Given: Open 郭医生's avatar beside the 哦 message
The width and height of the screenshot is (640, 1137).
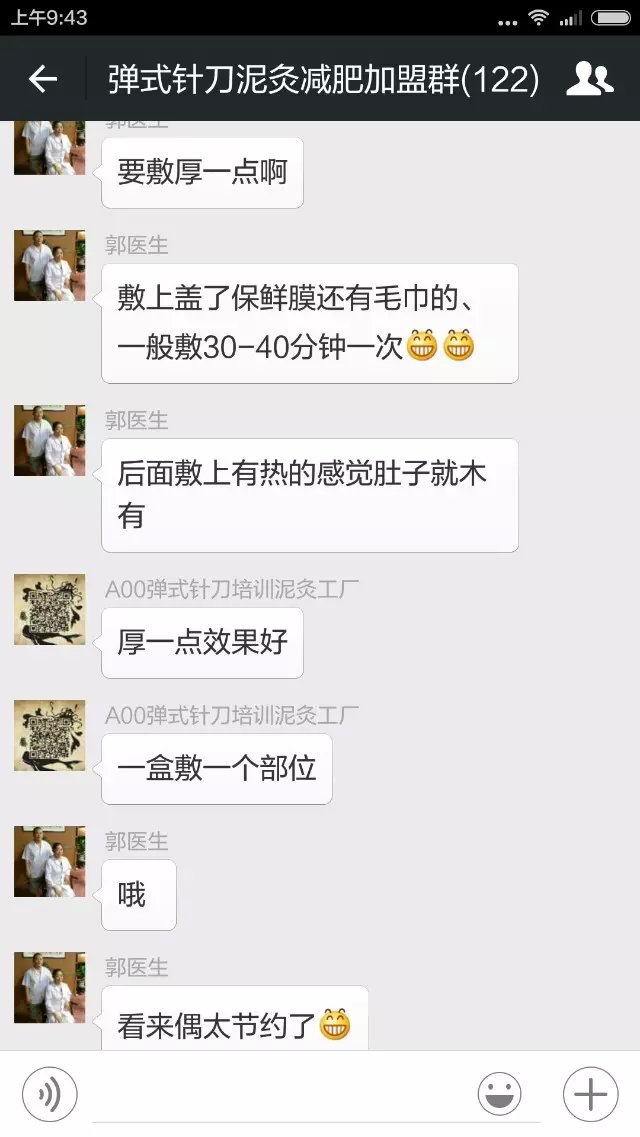Looking at the screenshot, I should 49,861.
